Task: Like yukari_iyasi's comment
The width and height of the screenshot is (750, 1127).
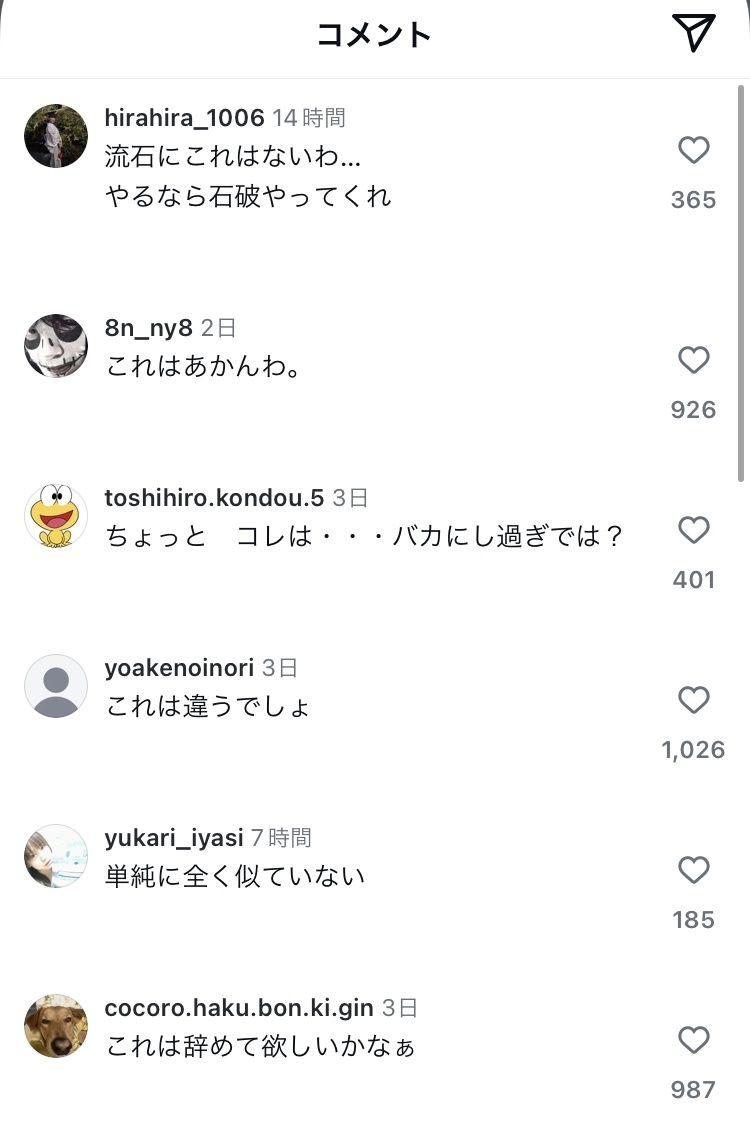Action: tap(694, 871)
